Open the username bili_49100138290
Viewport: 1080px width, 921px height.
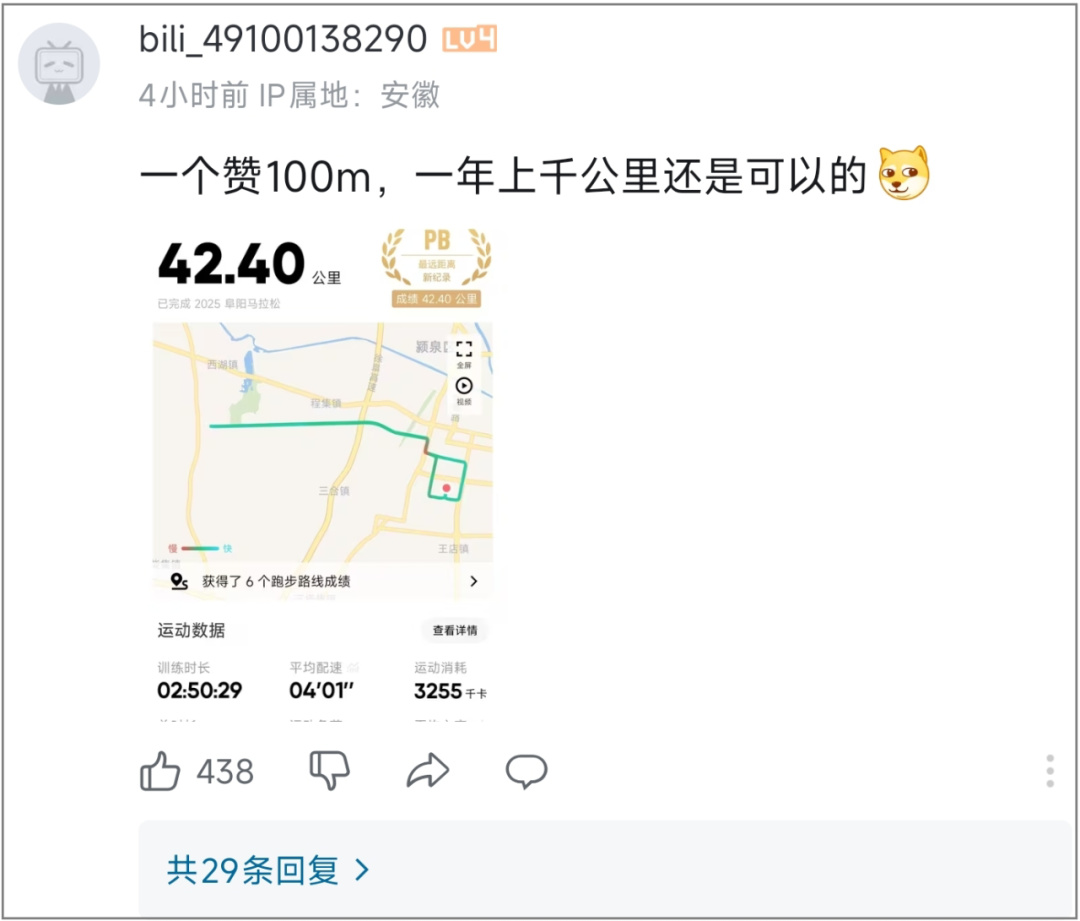[x=284, y=40]
